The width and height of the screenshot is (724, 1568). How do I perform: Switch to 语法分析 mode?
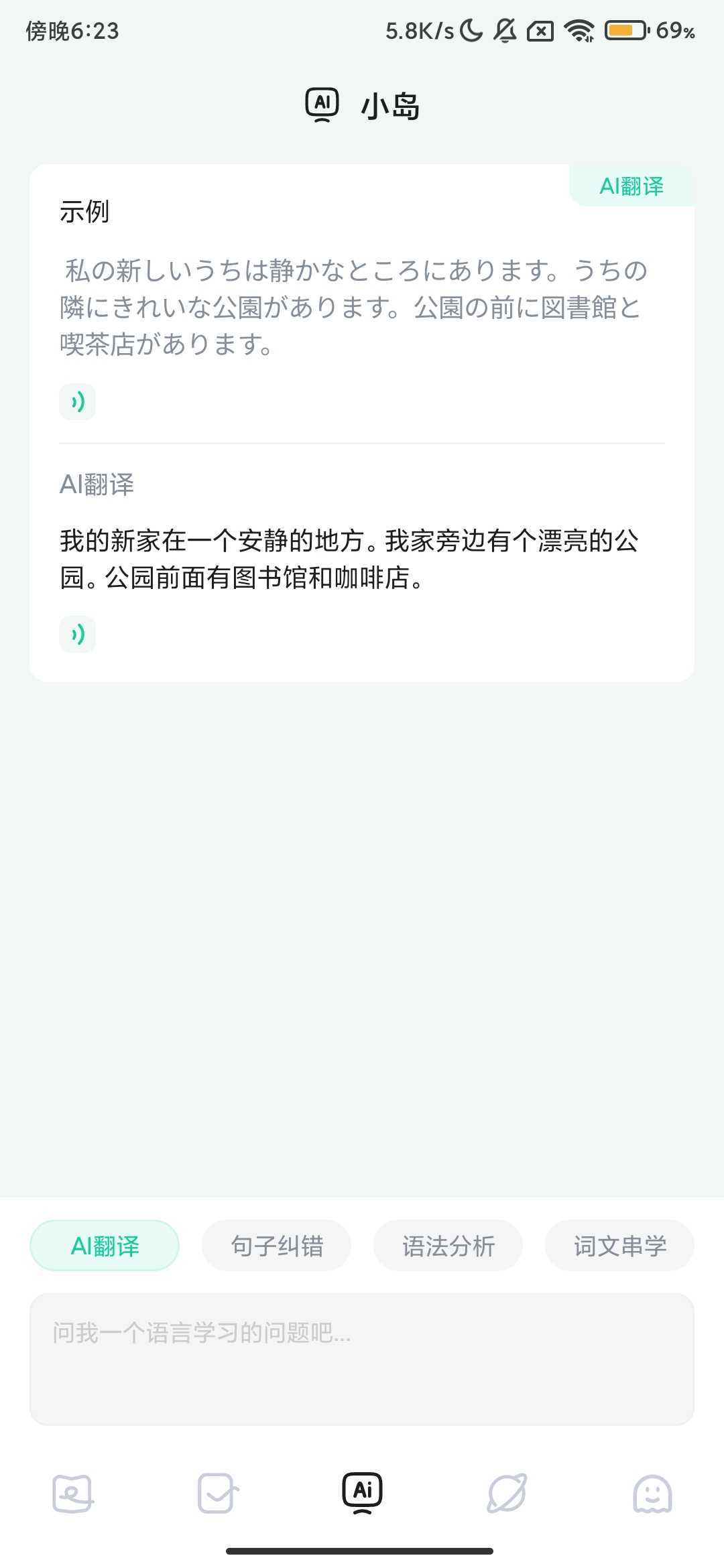point(448,1246)
